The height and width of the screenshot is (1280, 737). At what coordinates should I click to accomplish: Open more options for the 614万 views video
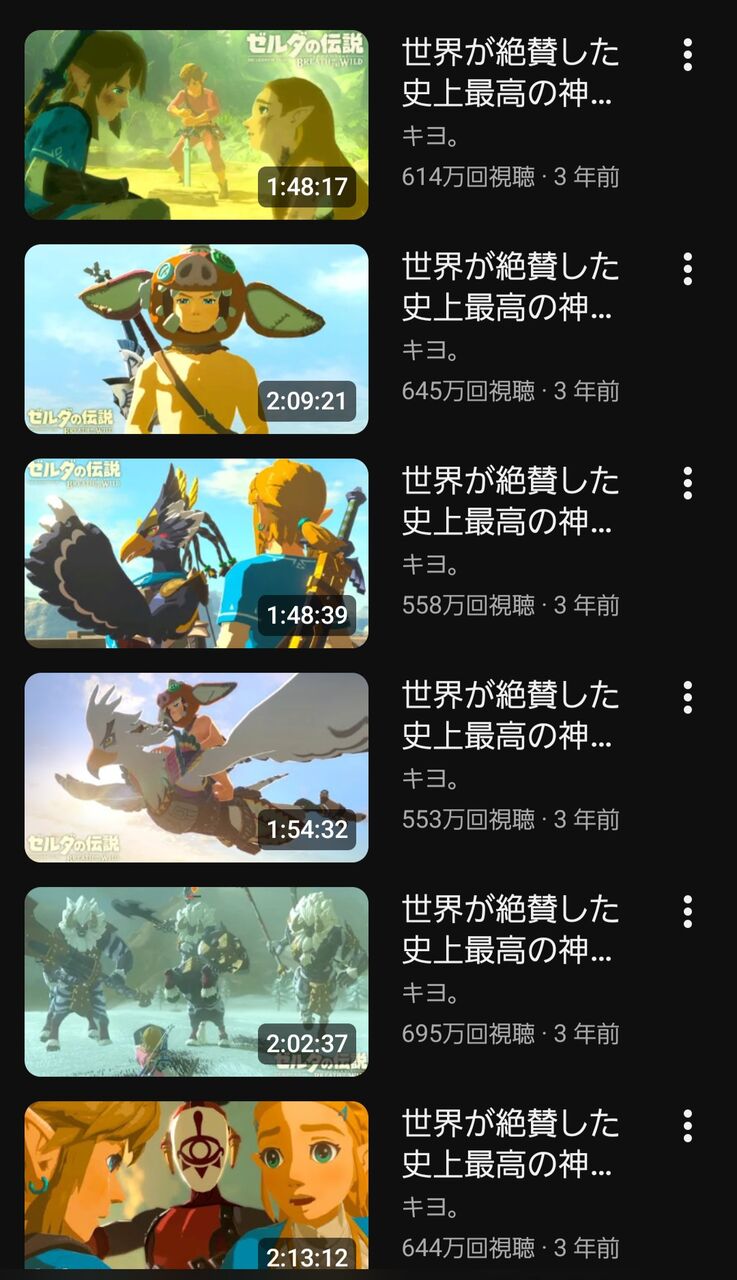tap(687, 55)
